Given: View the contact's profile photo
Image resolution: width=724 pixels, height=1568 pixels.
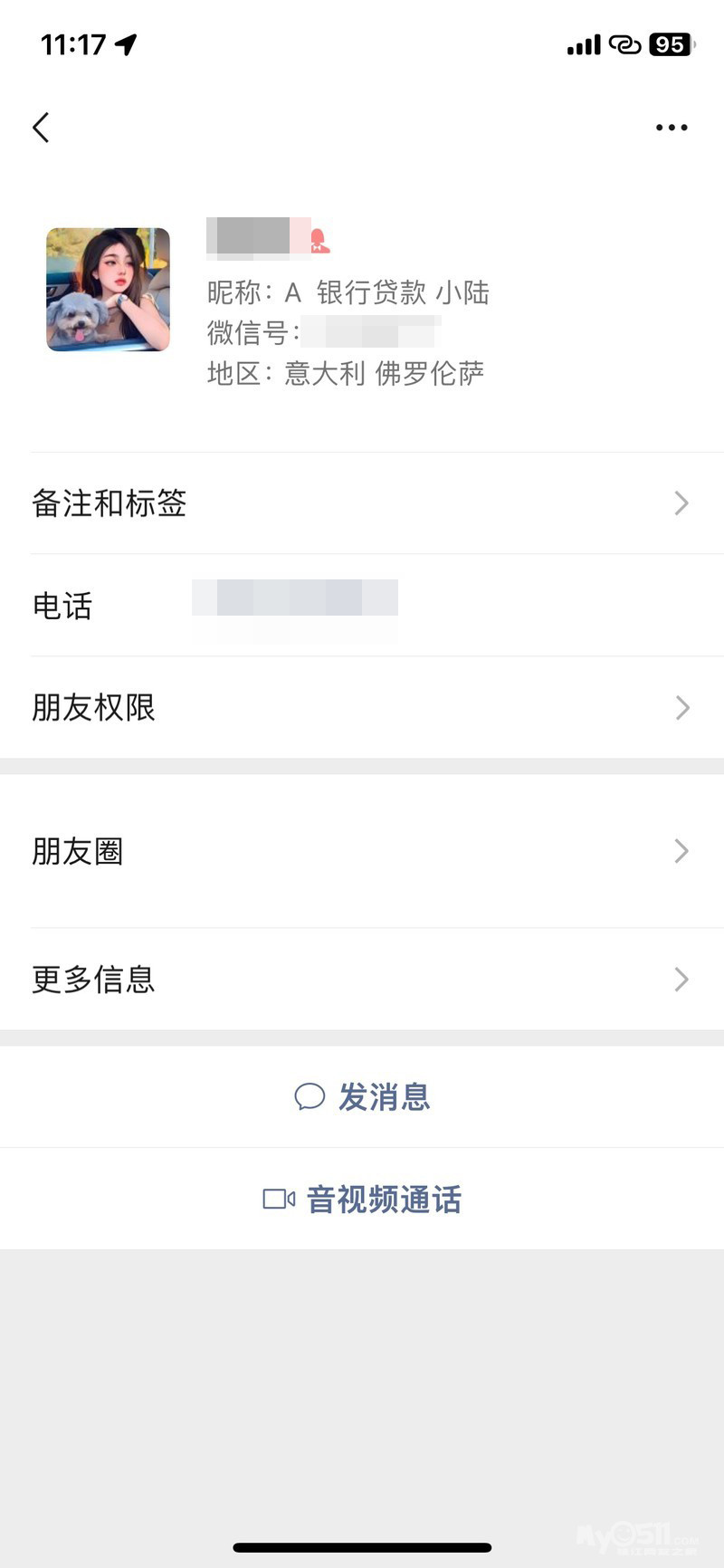Looking at the screenshot, I should [108, 290].
